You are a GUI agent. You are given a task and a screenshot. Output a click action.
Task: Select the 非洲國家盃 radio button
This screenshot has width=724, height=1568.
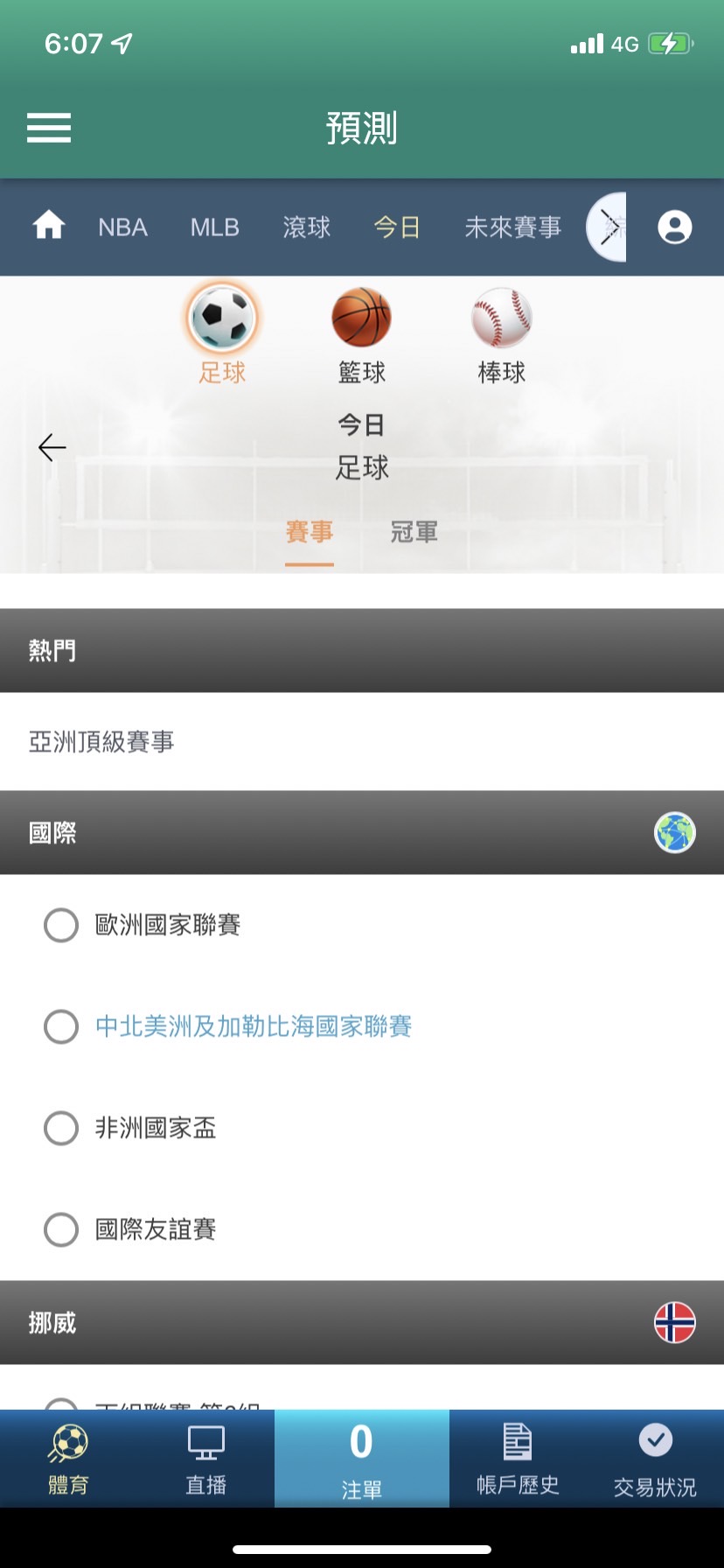click(61, 1128)
